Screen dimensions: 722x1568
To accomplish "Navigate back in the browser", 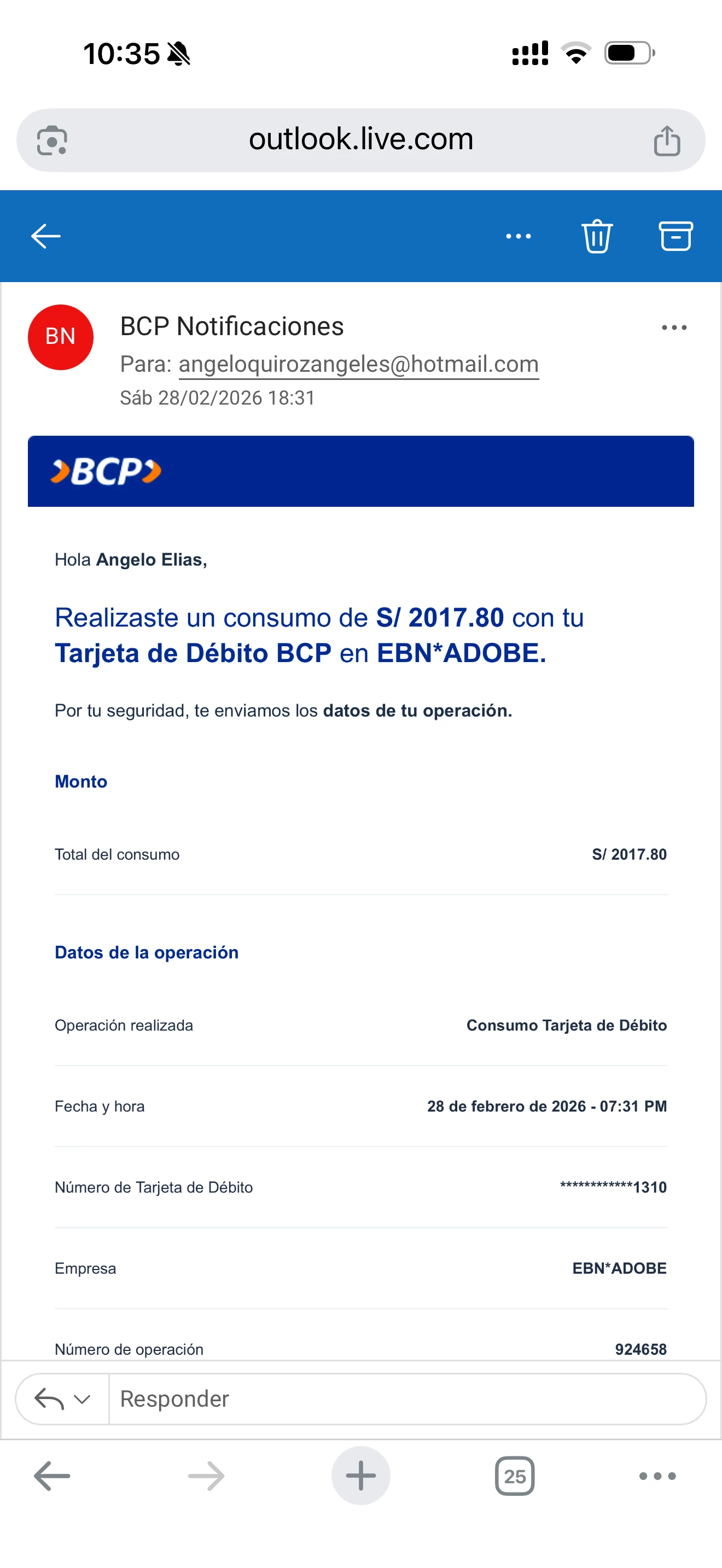I will pos(52,1476).
